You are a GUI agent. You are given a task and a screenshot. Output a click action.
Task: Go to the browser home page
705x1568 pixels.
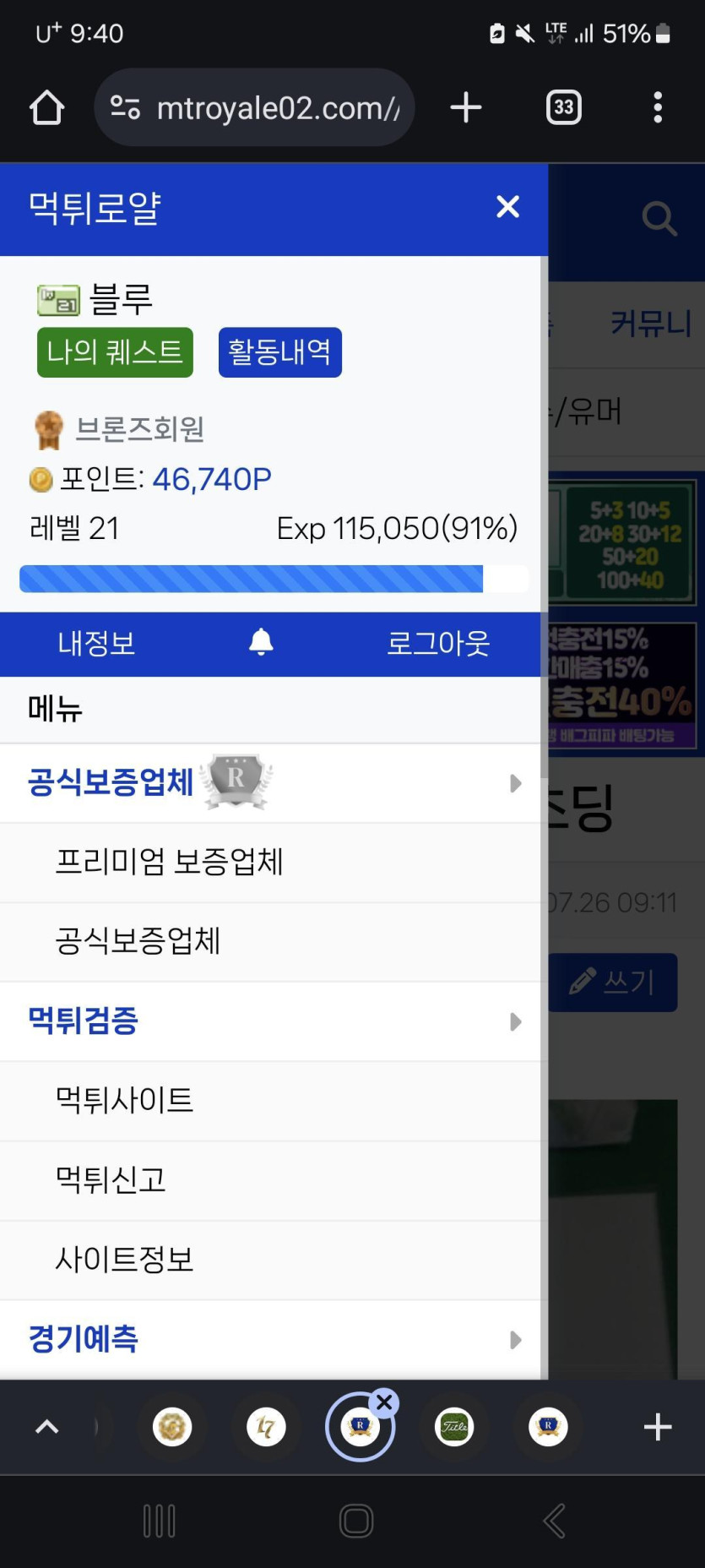[x=47, y=108]
